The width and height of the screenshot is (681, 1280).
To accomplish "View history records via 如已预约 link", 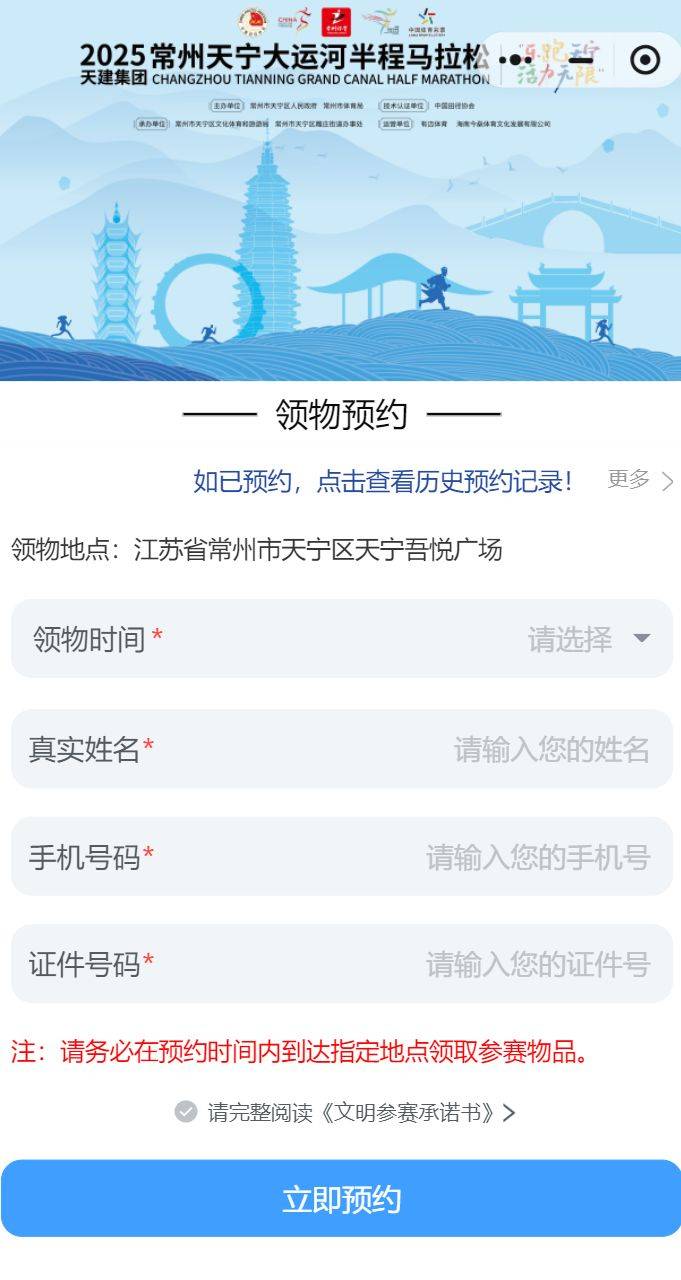I will (x=383, y=481).
